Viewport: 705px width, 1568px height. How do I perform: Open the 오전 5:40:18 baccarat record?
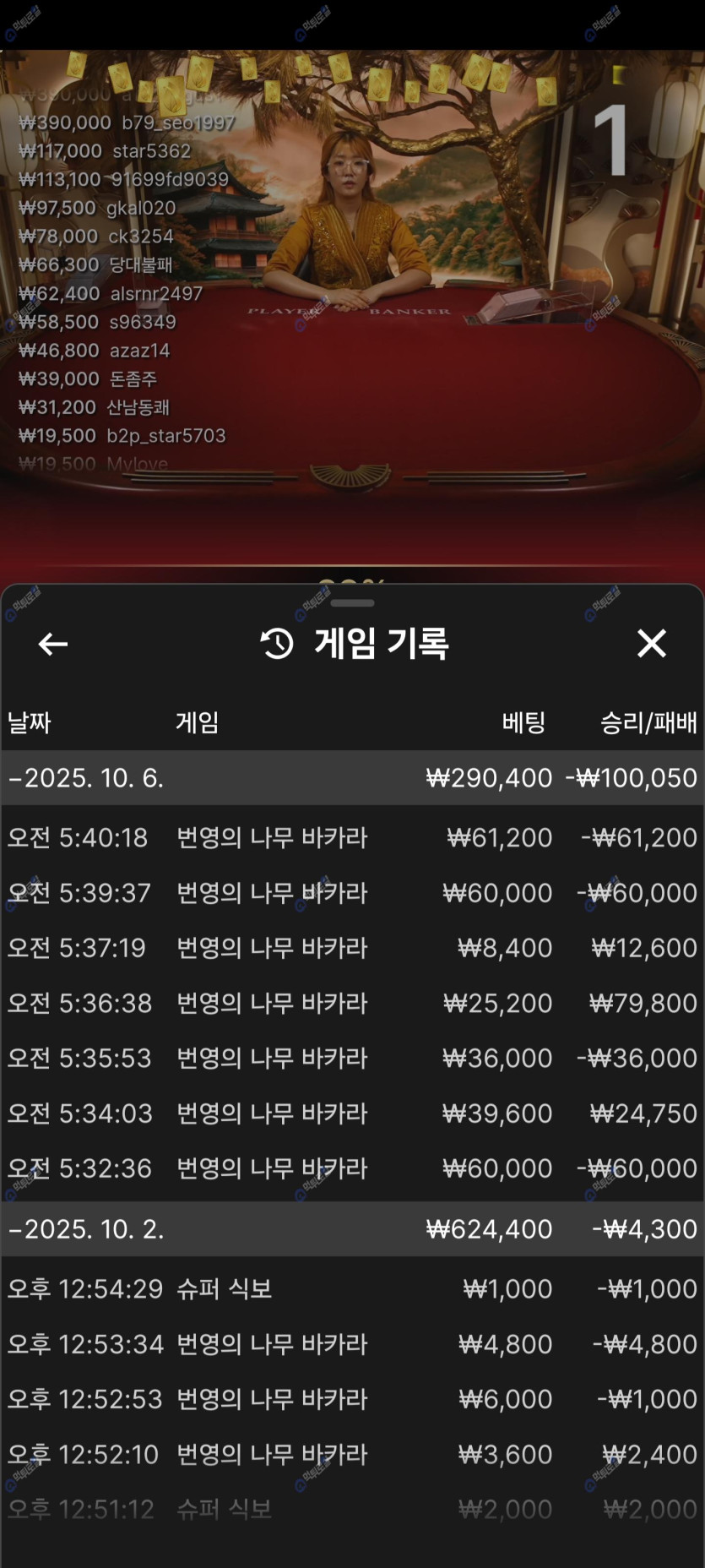(x=352, y=838)
